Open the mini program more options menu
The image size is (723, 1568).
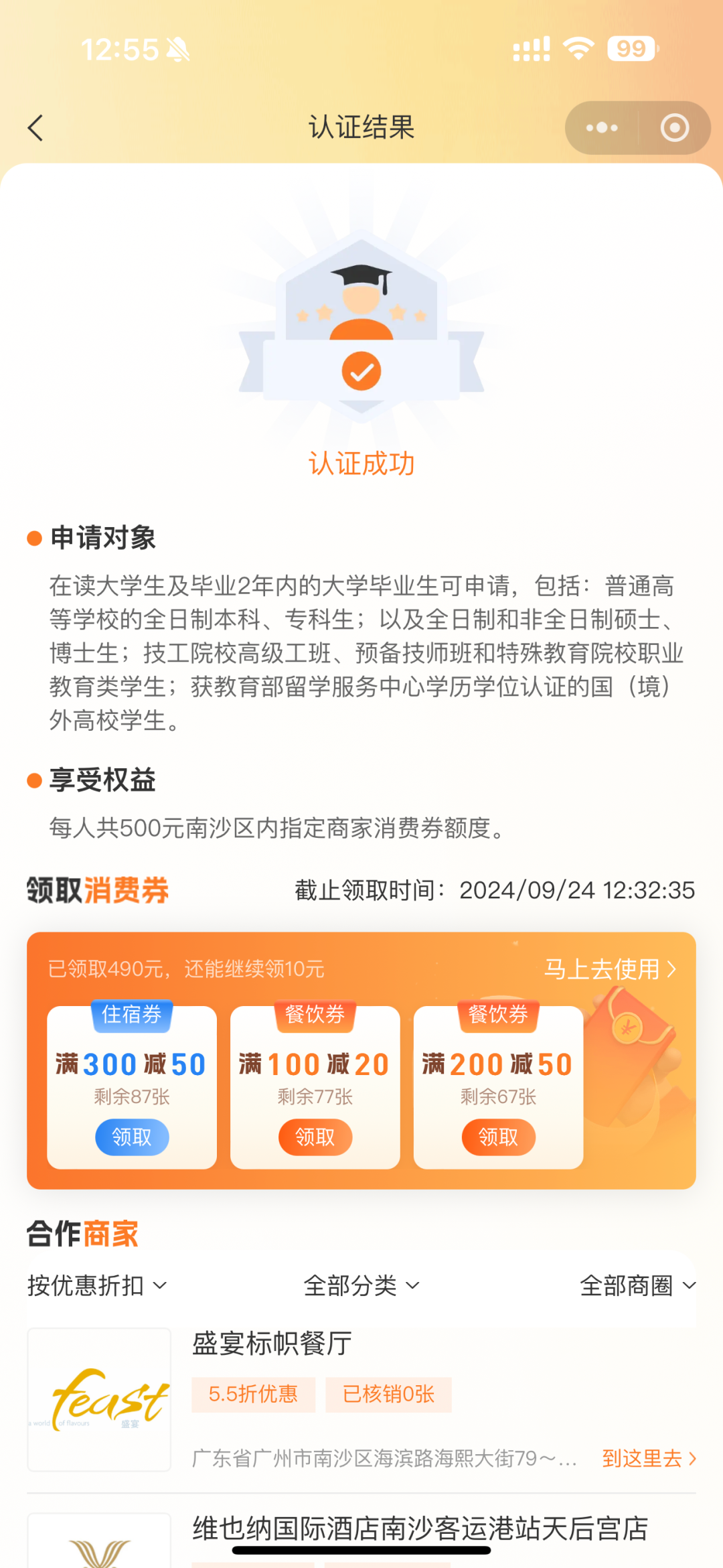click(601, 128)
